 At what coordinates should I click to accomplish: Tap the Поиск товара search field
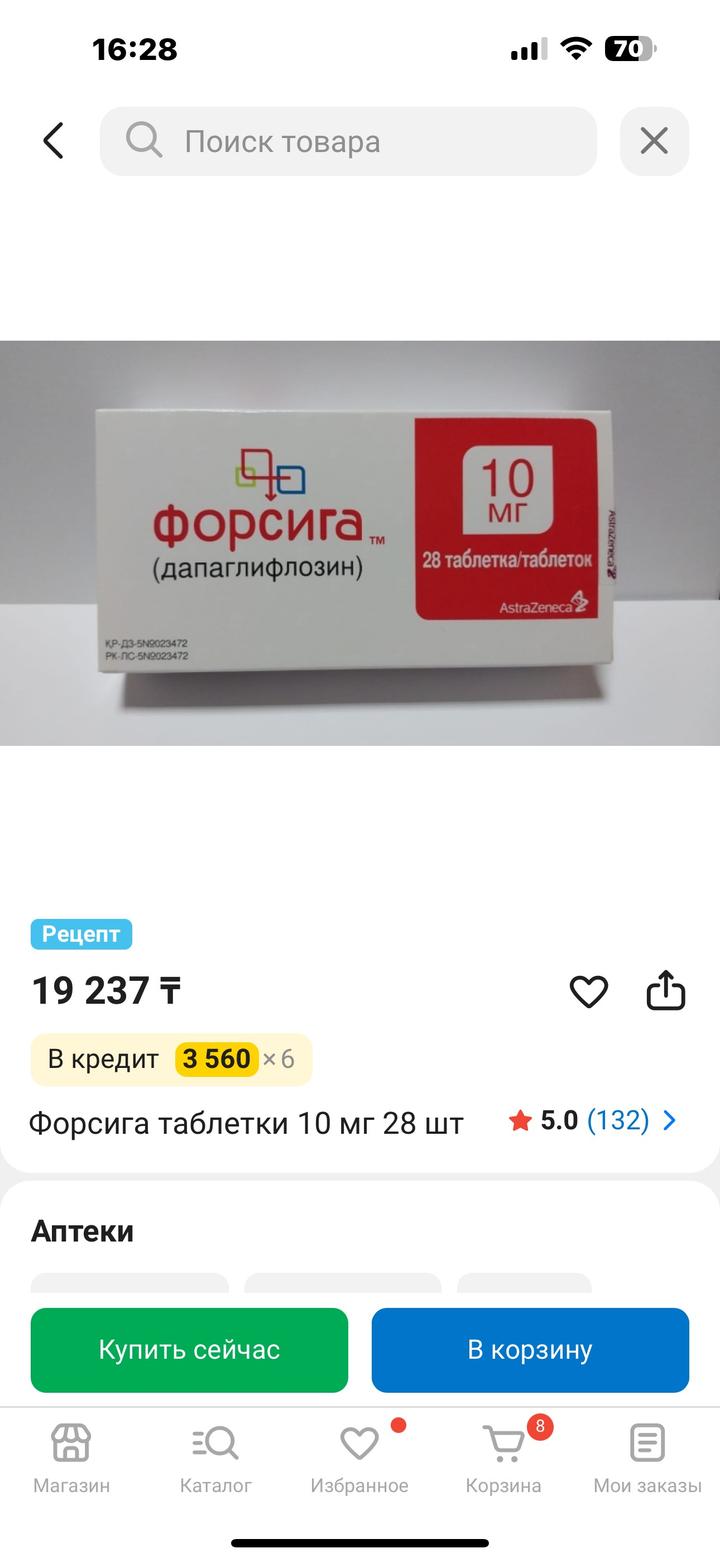(x=348, y=141)
